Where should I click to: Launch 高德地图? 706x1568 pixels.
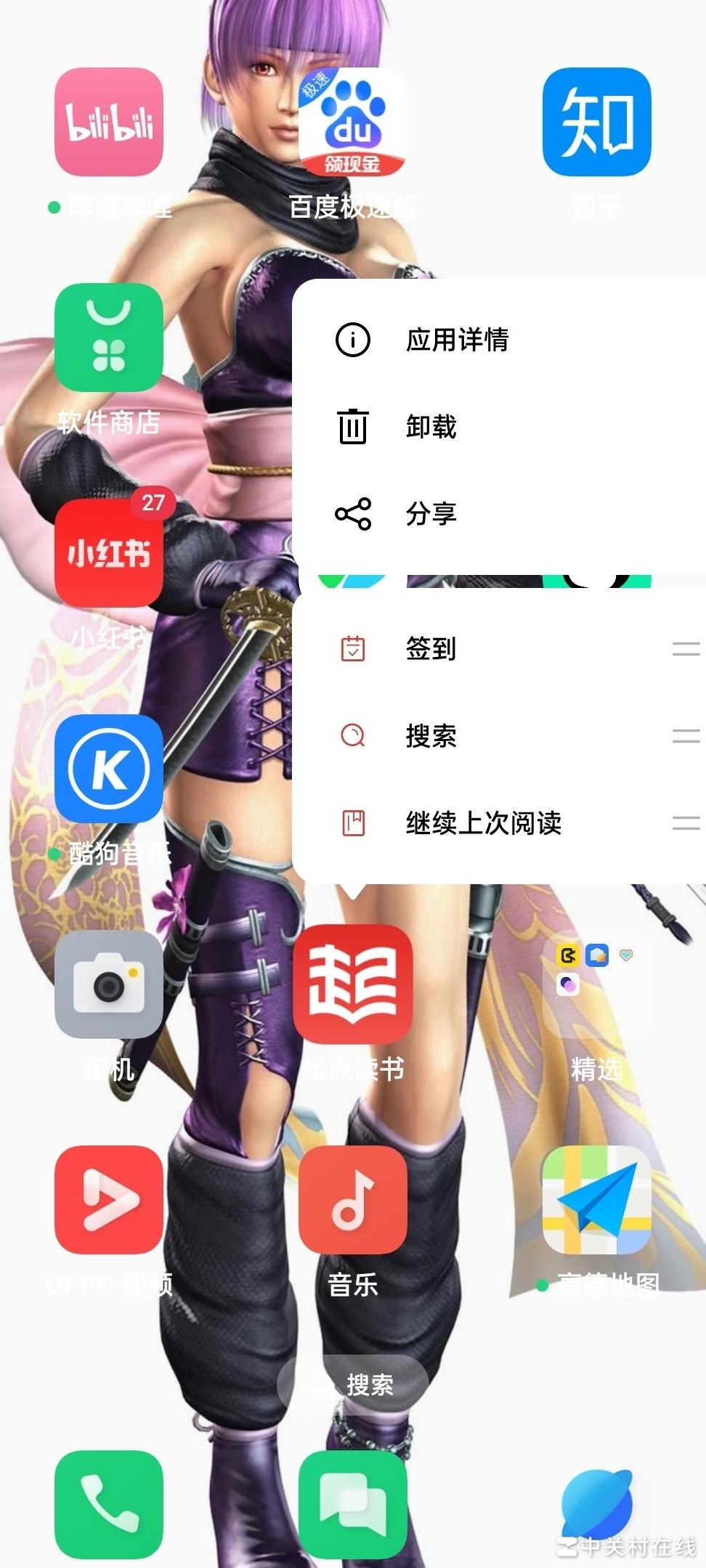596,1200
